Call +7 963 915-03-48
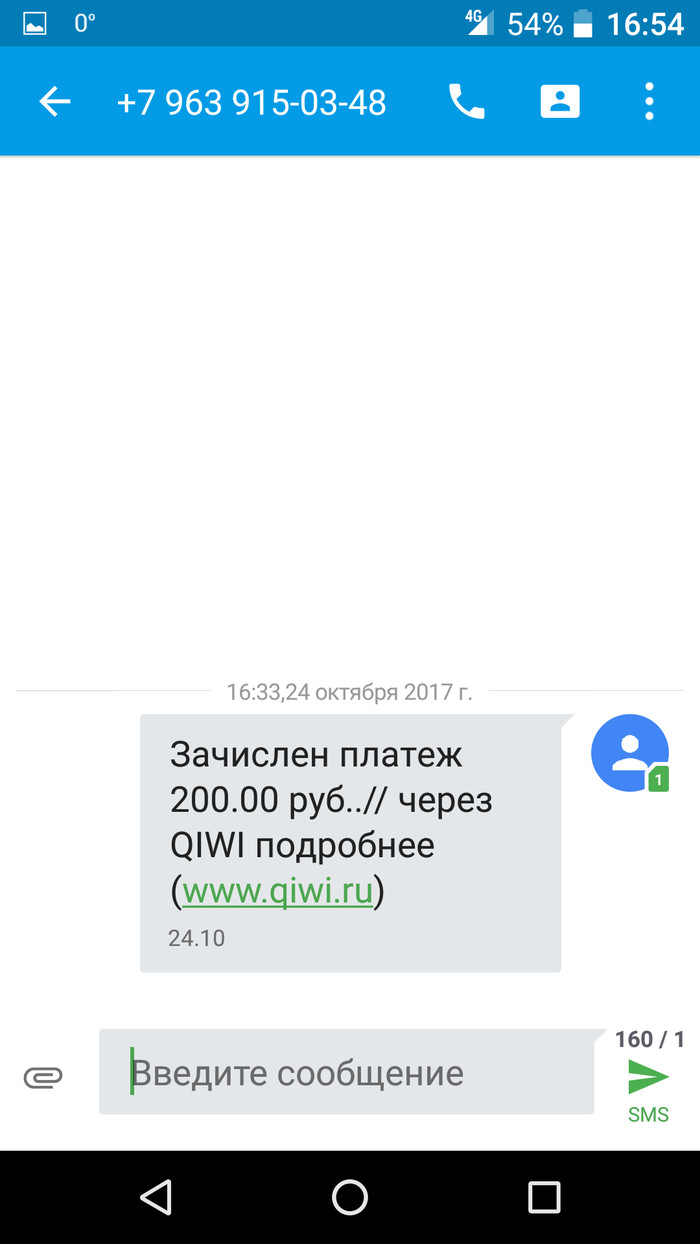The height and width of the screenshot is (1244, 700). point(466,102)
